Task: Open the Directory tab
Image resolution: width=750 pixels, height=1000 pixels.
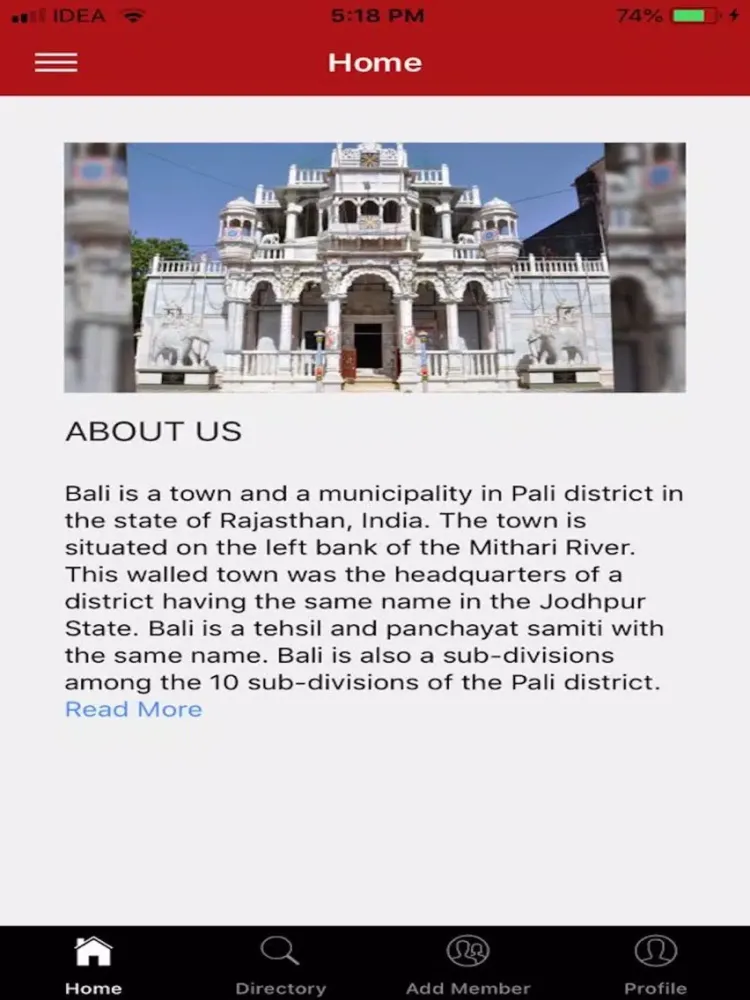Action: (280, 965)
